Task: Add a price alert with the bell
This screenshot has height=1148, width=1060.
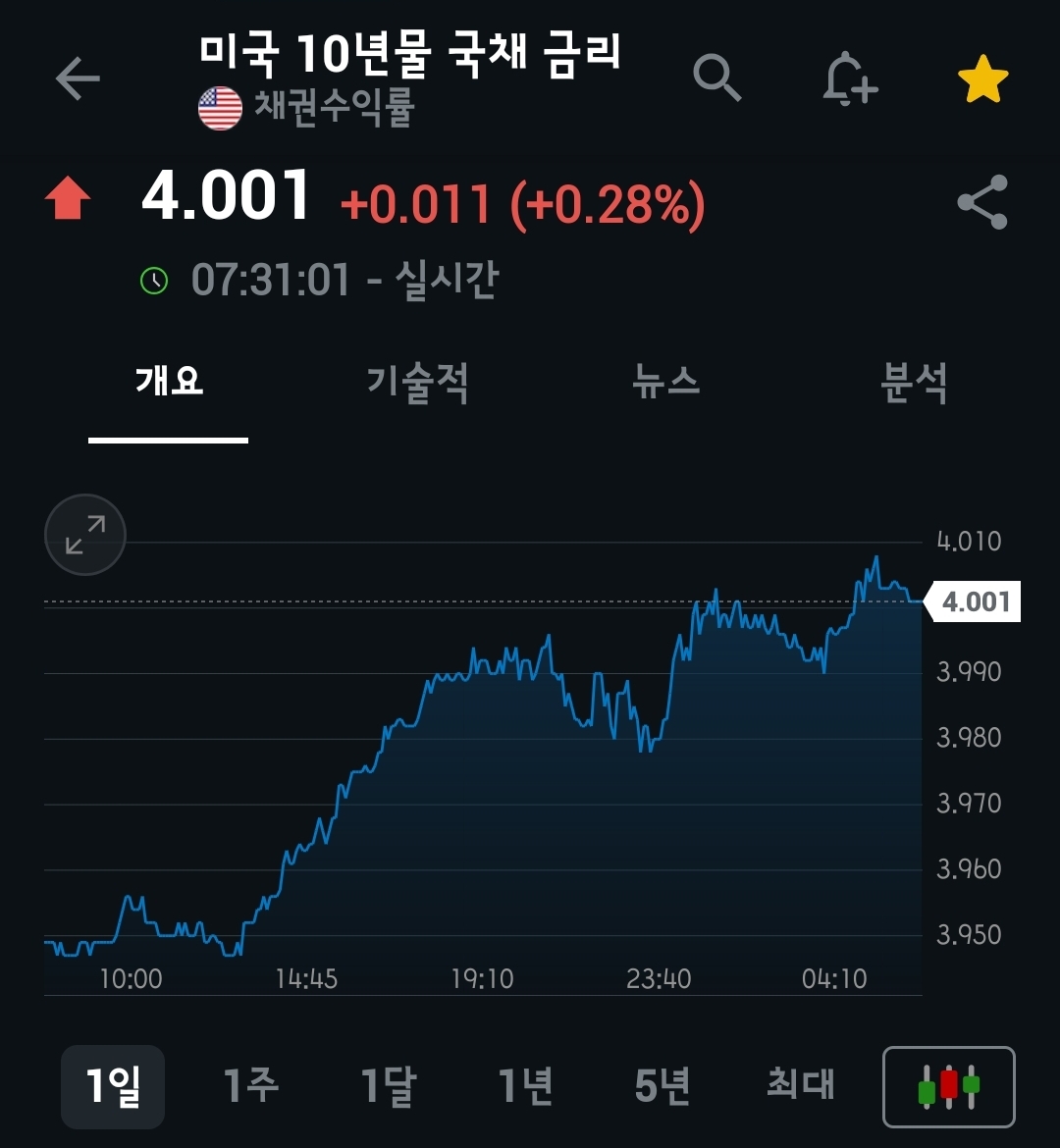Action: coord(849,78)
